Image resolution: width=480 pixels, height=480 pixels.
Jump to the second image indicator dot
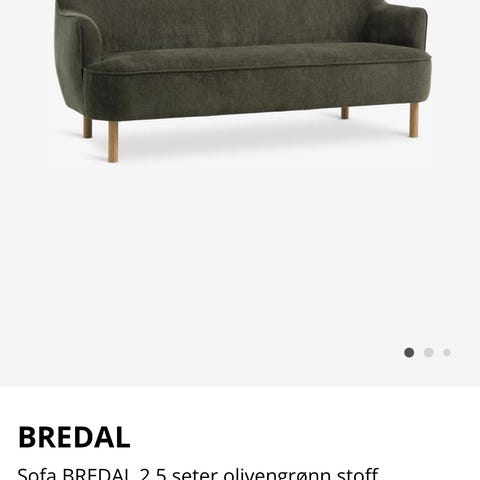click(x=428, y=352)
